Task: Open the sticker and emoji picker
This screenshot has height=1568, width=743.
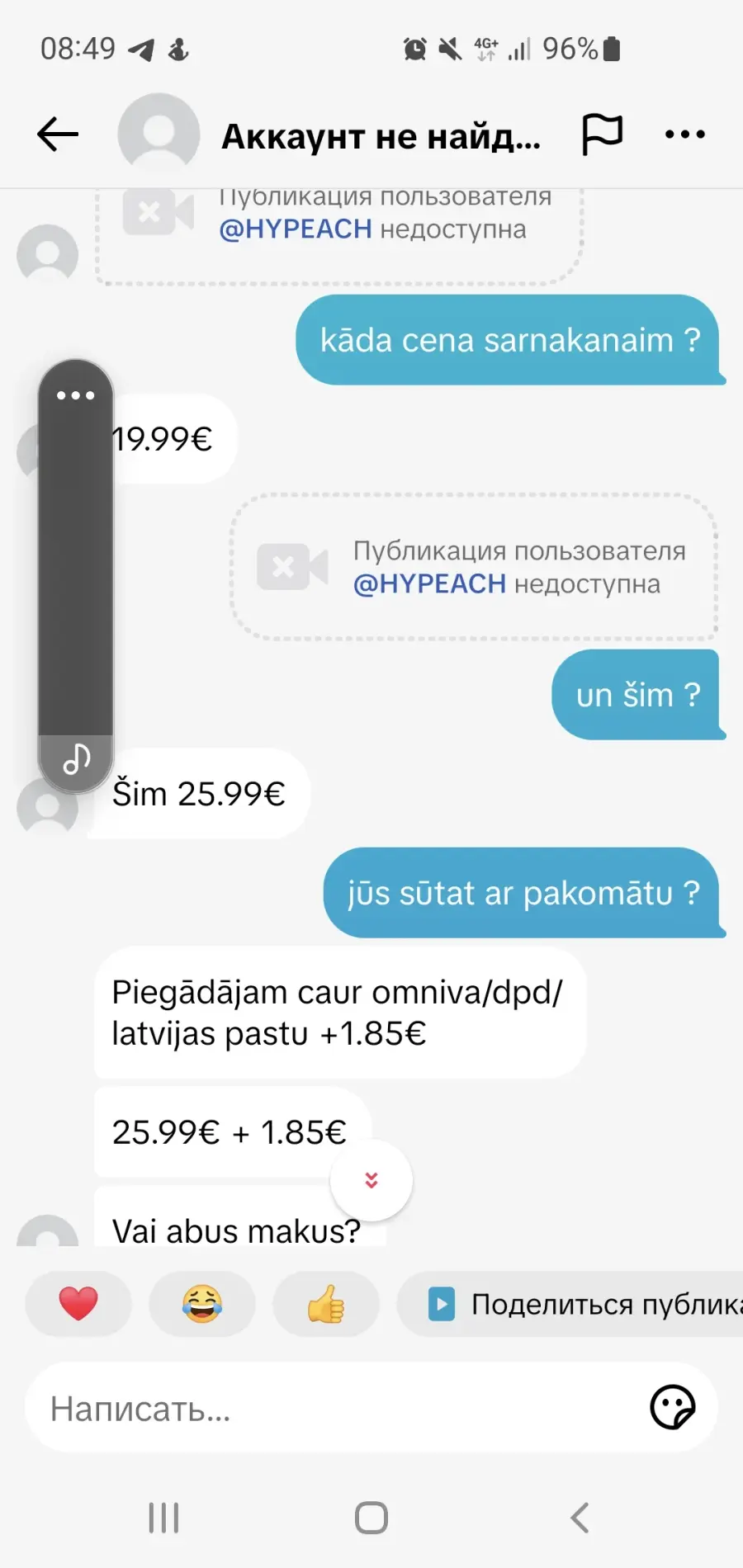Action: [x=673, y=1407]
